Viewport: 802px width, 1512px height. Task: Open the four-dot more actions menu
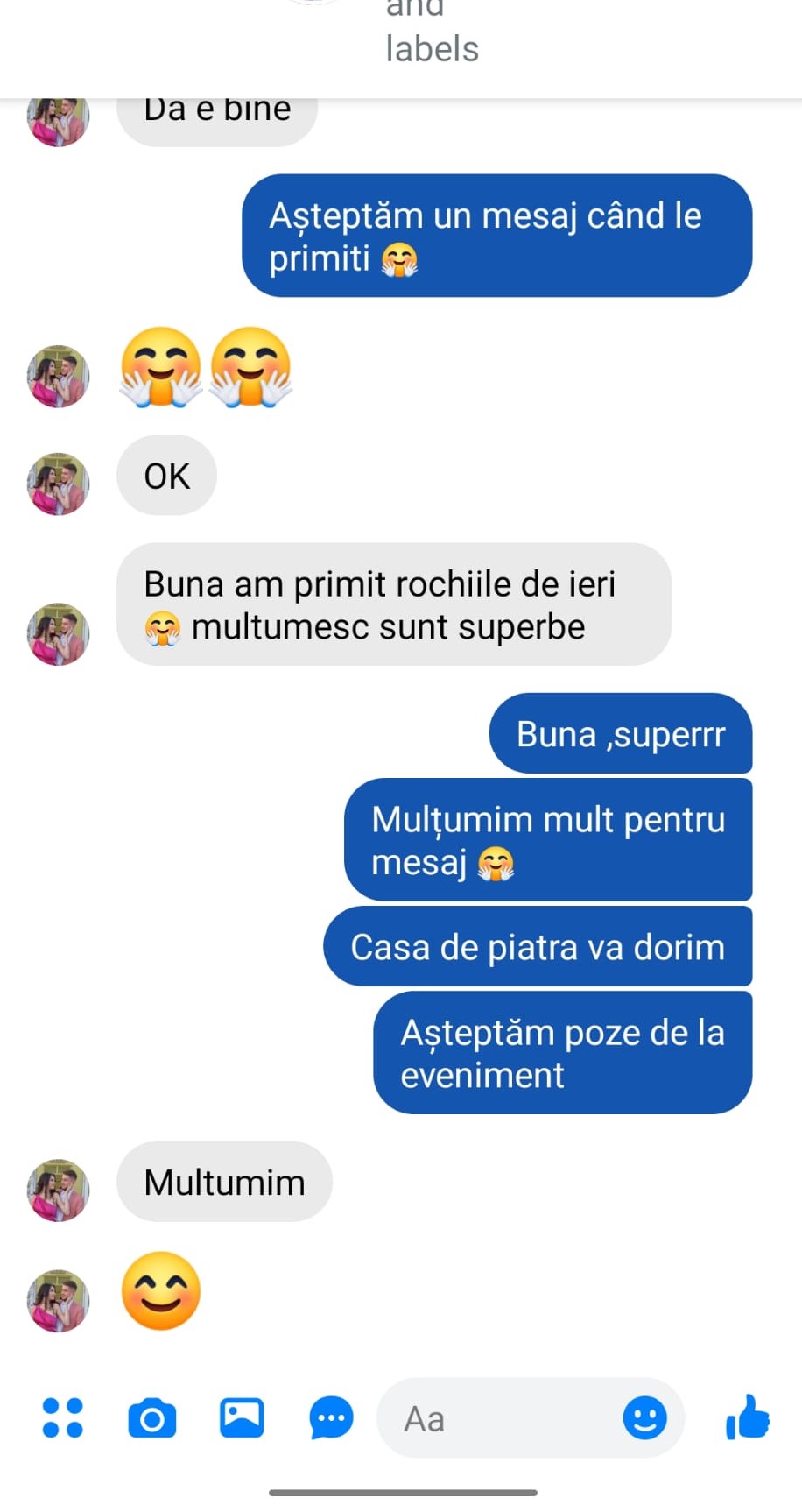tap(62, 1417)
